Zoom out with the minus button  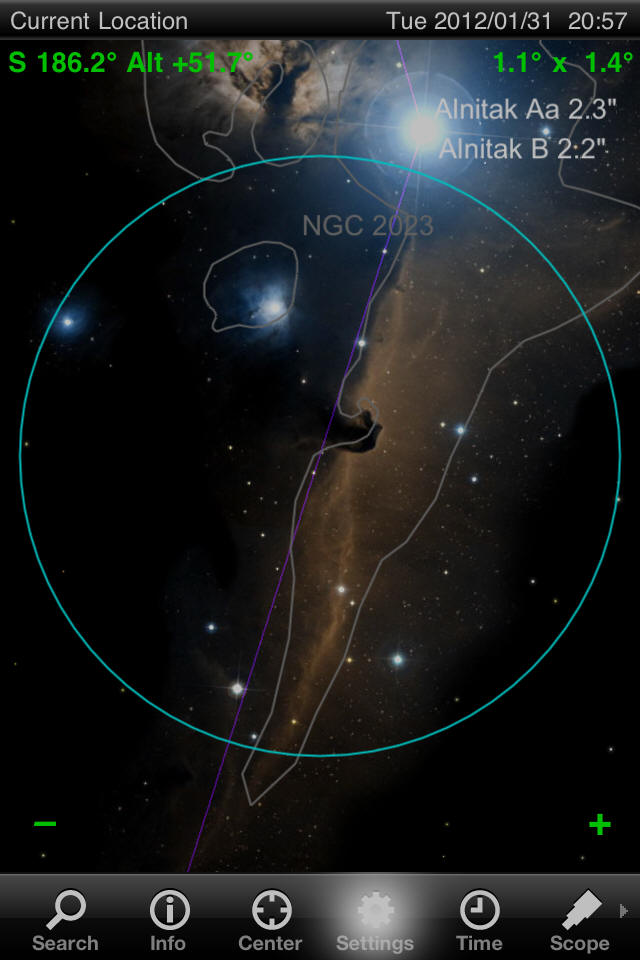click(x=45, y=824)
